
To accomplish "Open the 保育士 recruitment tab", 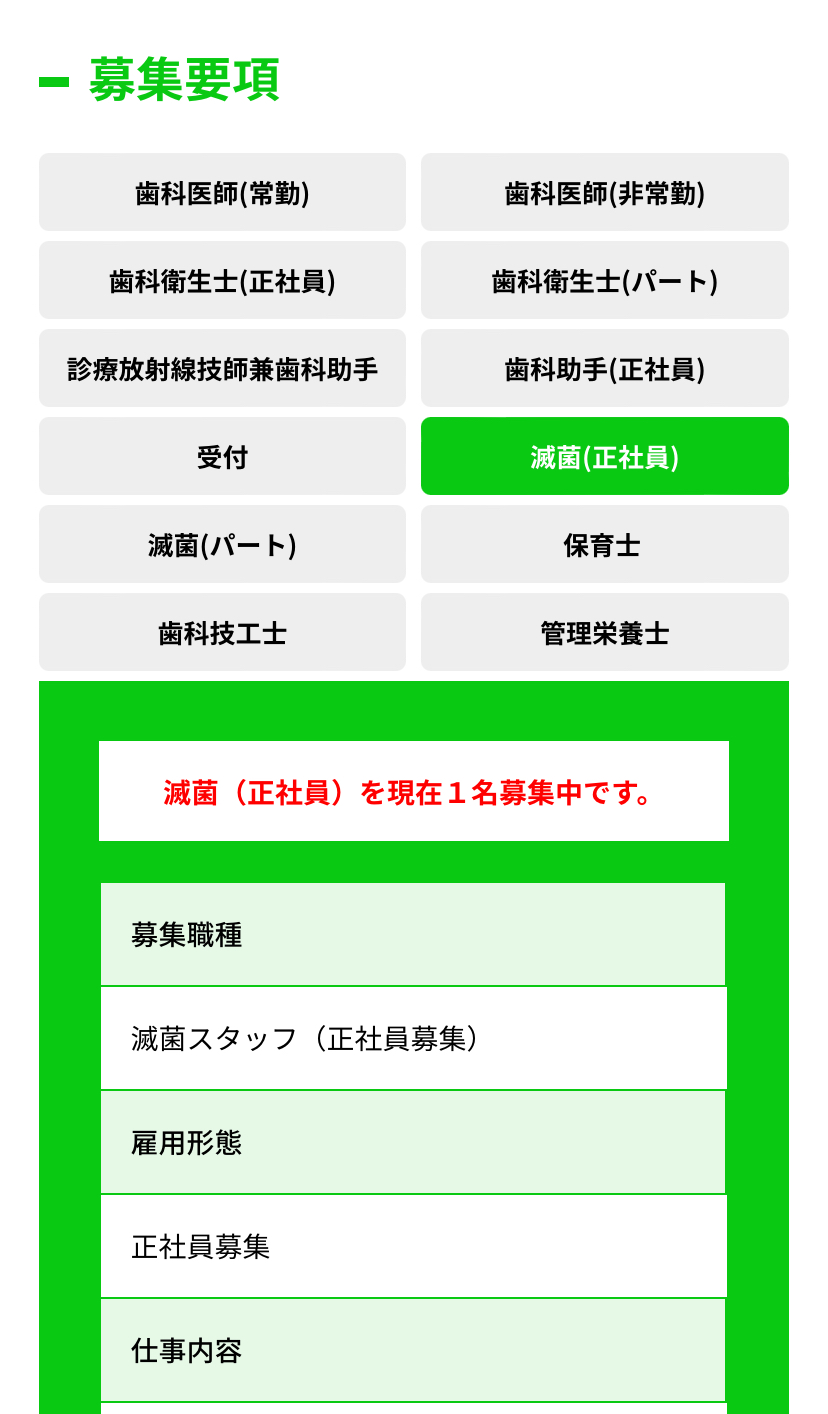I will coord(605,544).
